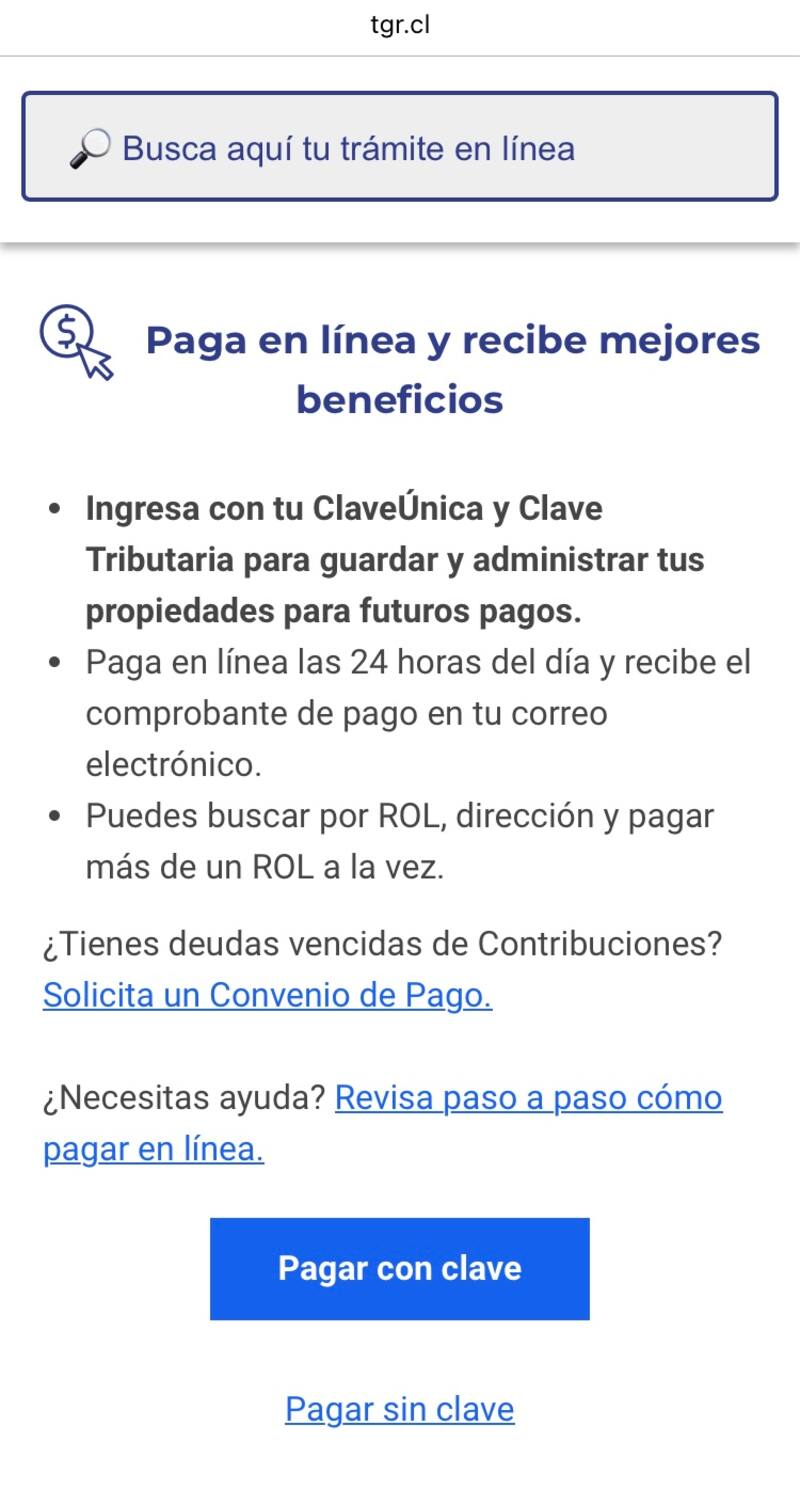The height and width of the screenshot is (1489, 800).
Task: Open 'Revisa paso a paso cómo pagar en línea'
Action: click(528, 1098)
